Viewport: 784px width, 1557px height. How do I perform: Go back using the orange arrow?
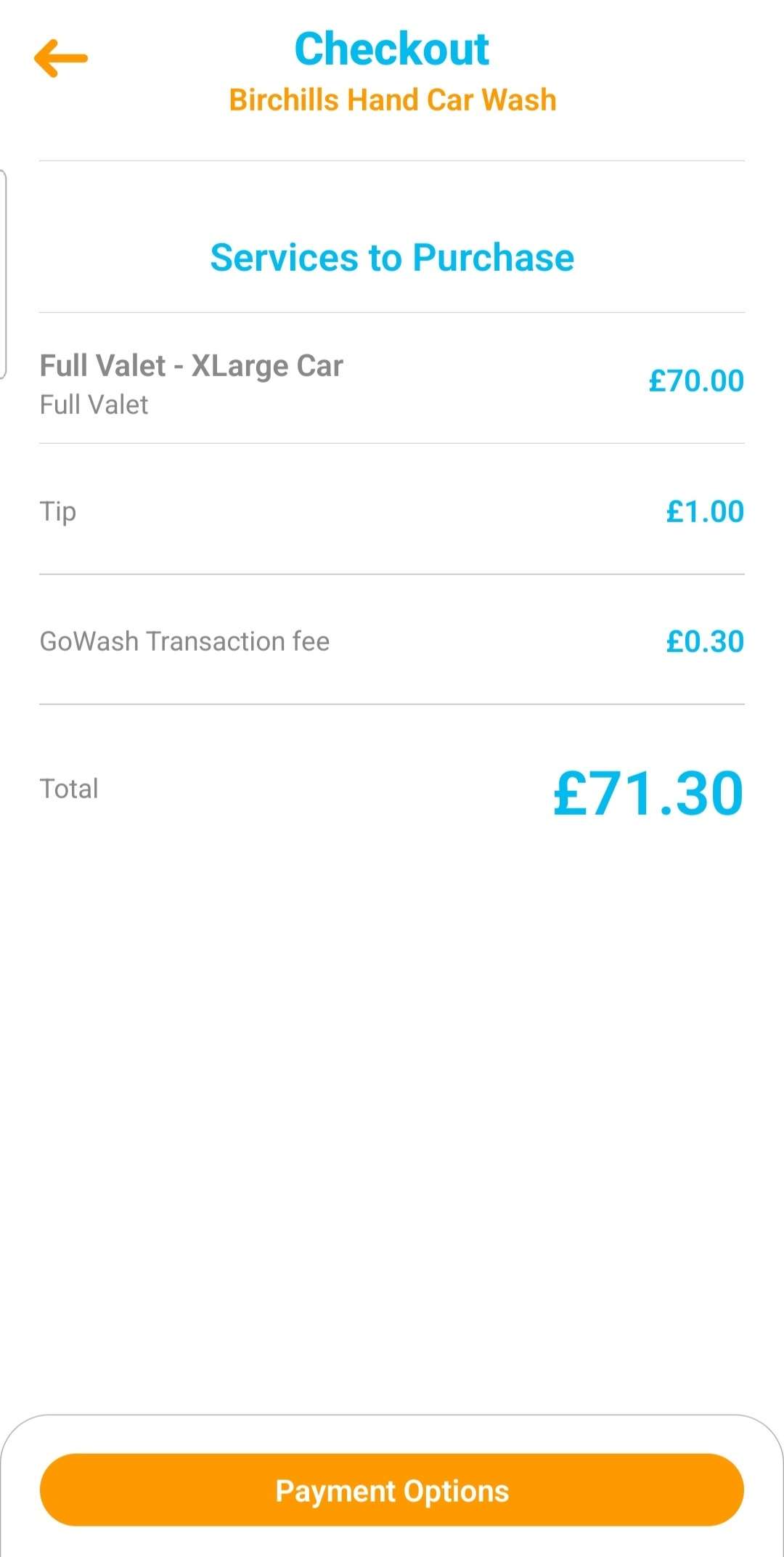tap(61, 58)
